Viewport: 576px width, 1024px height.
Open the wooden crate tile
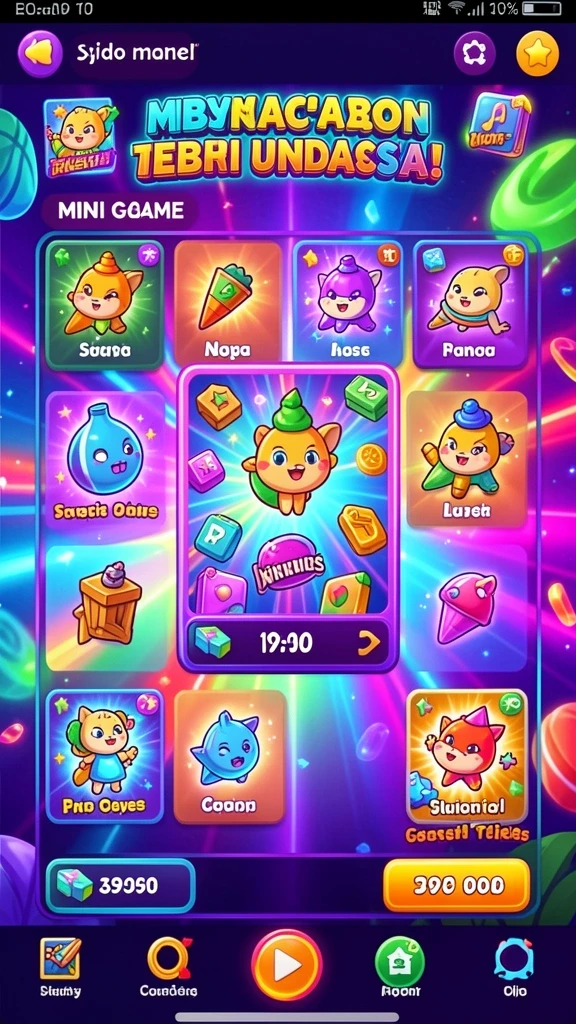pos(105,607)
